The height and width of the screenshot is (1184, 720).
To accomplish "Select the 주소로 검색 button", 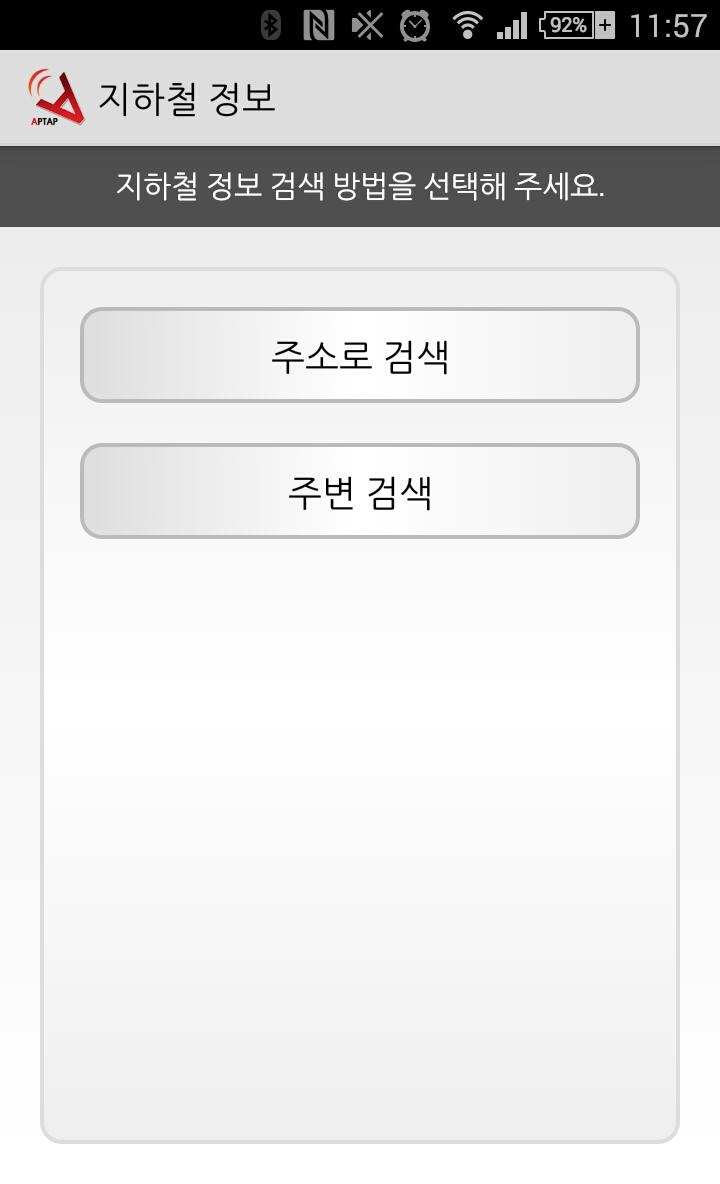I will [360, 355].
